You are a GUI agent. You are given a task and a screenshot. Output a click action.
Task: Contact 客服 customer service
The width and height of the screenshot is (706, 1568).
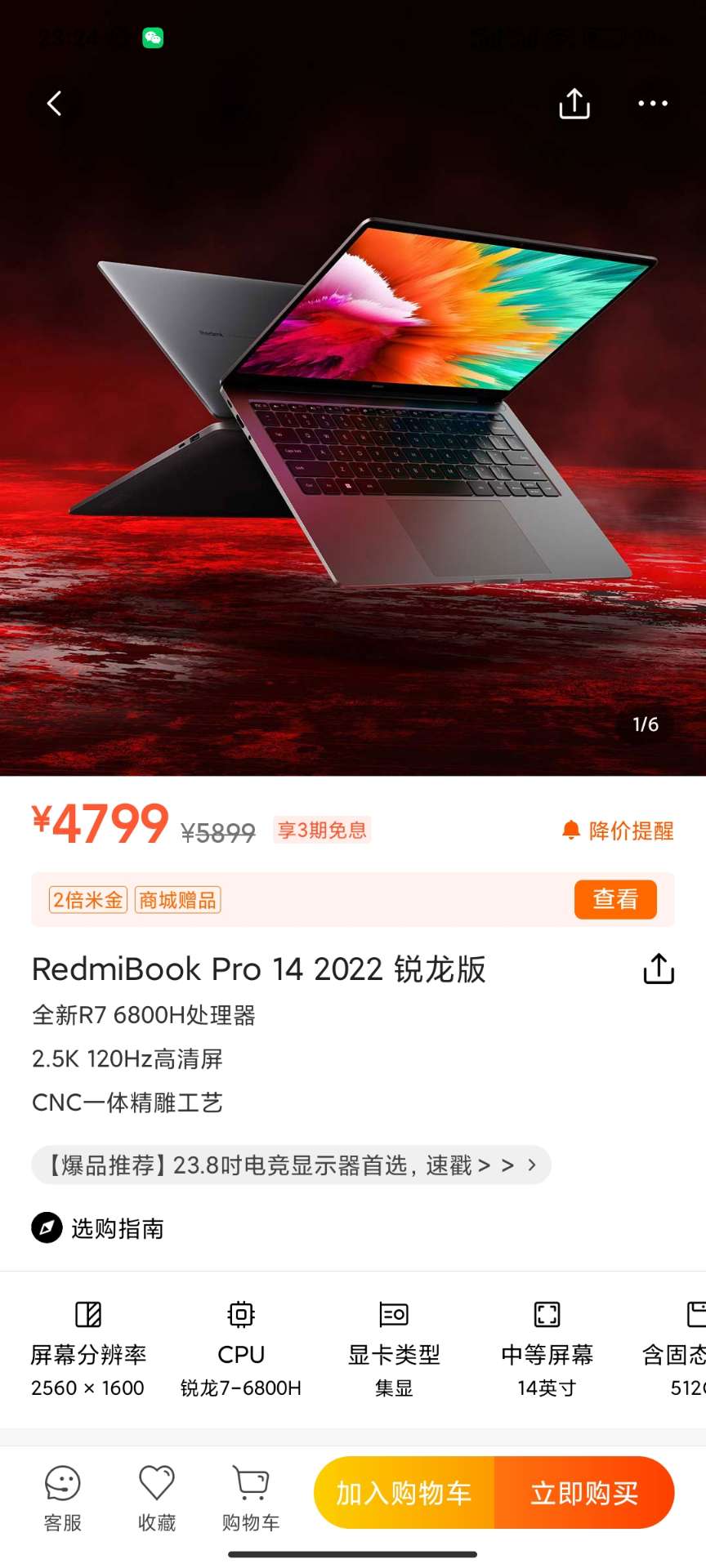point(63,1498)
